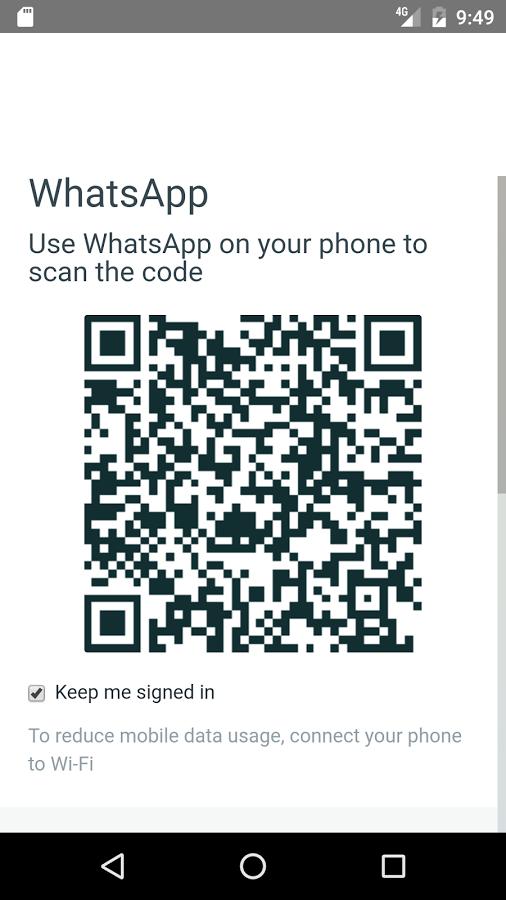This screenshot has height=900, width=506.
Task: Uncheck the Keep me signed in checkbox
Action: (37, 693)
